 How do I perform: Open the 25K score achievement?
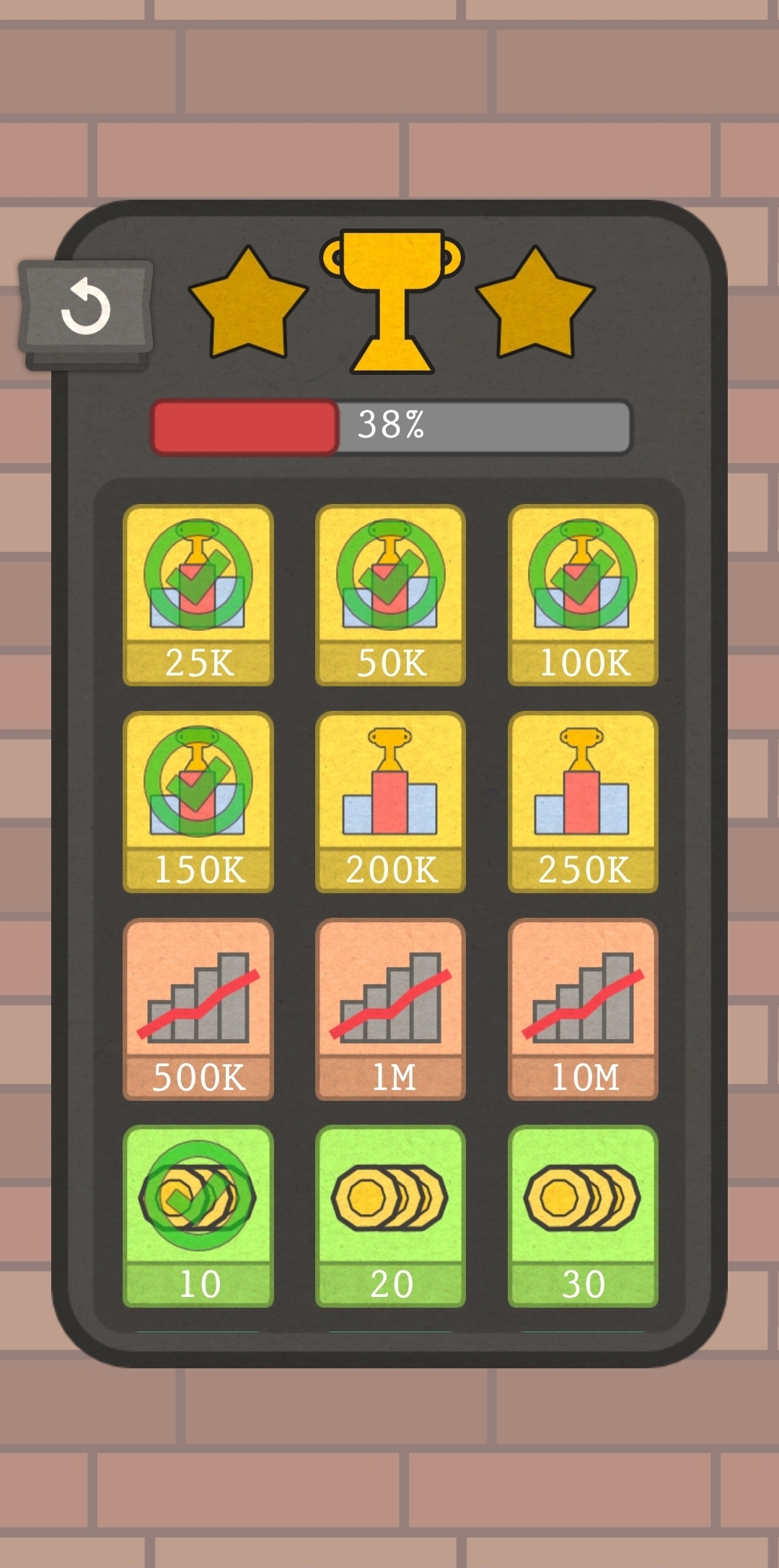pyautogui.click(x=198, y=595)
